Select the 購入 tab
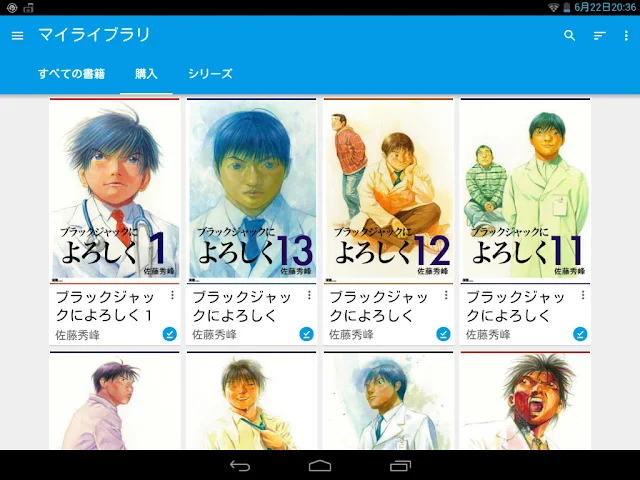The image size is (640, 480). [146, 74]
